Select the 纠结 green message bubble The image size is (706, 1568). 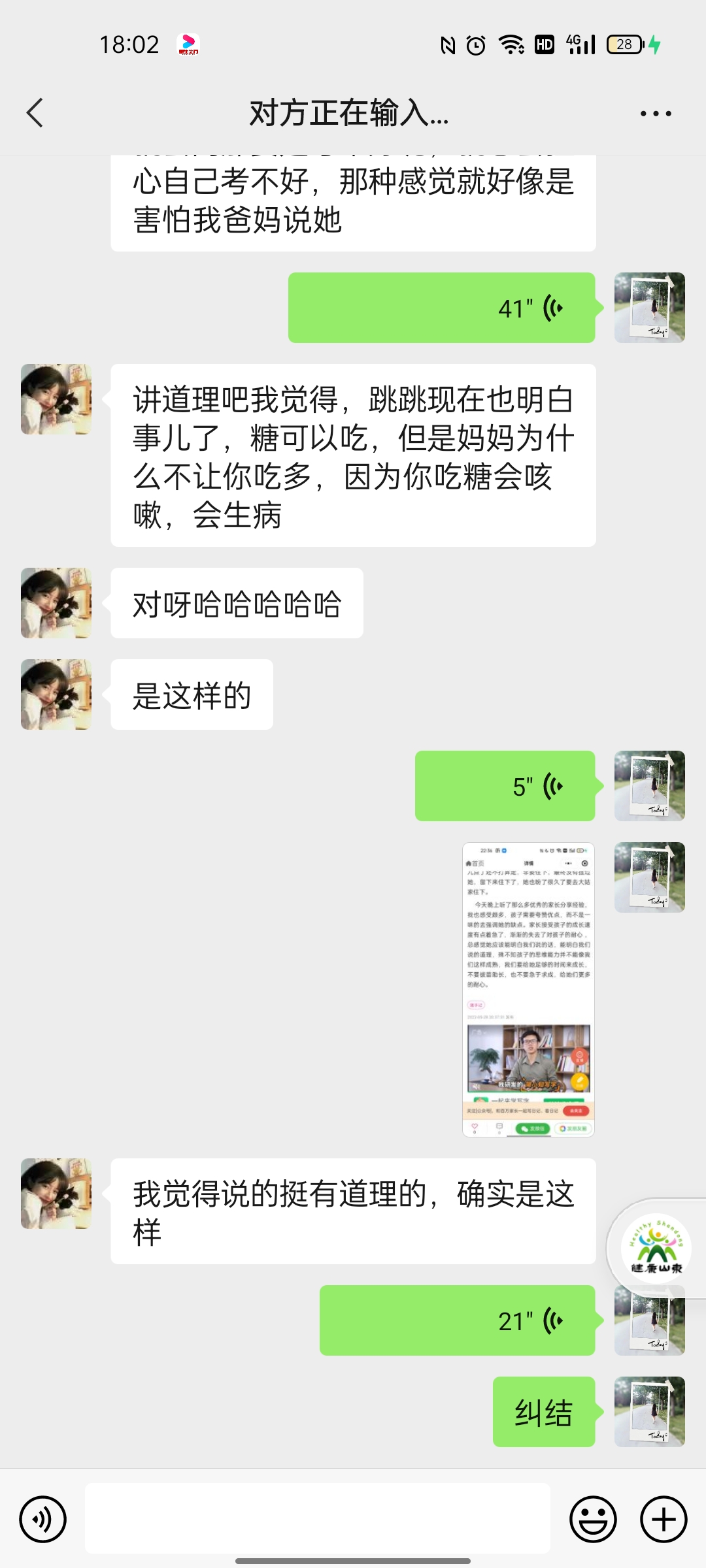point(543,1413)
